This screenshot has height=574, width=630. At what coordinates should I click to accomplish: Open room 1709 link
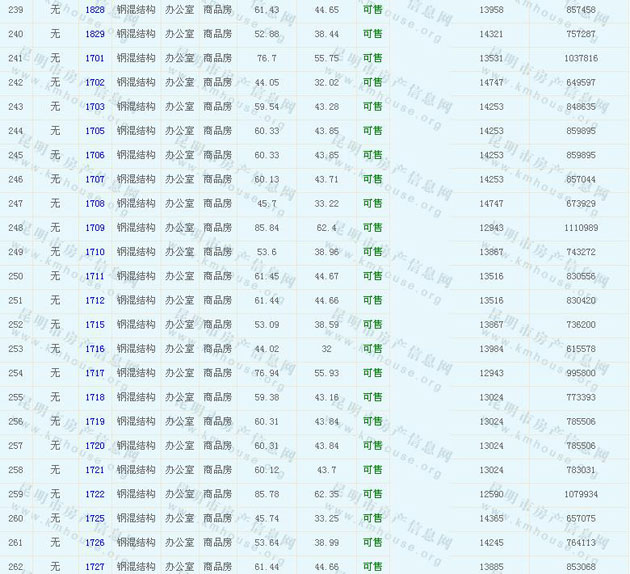[95, 227]
